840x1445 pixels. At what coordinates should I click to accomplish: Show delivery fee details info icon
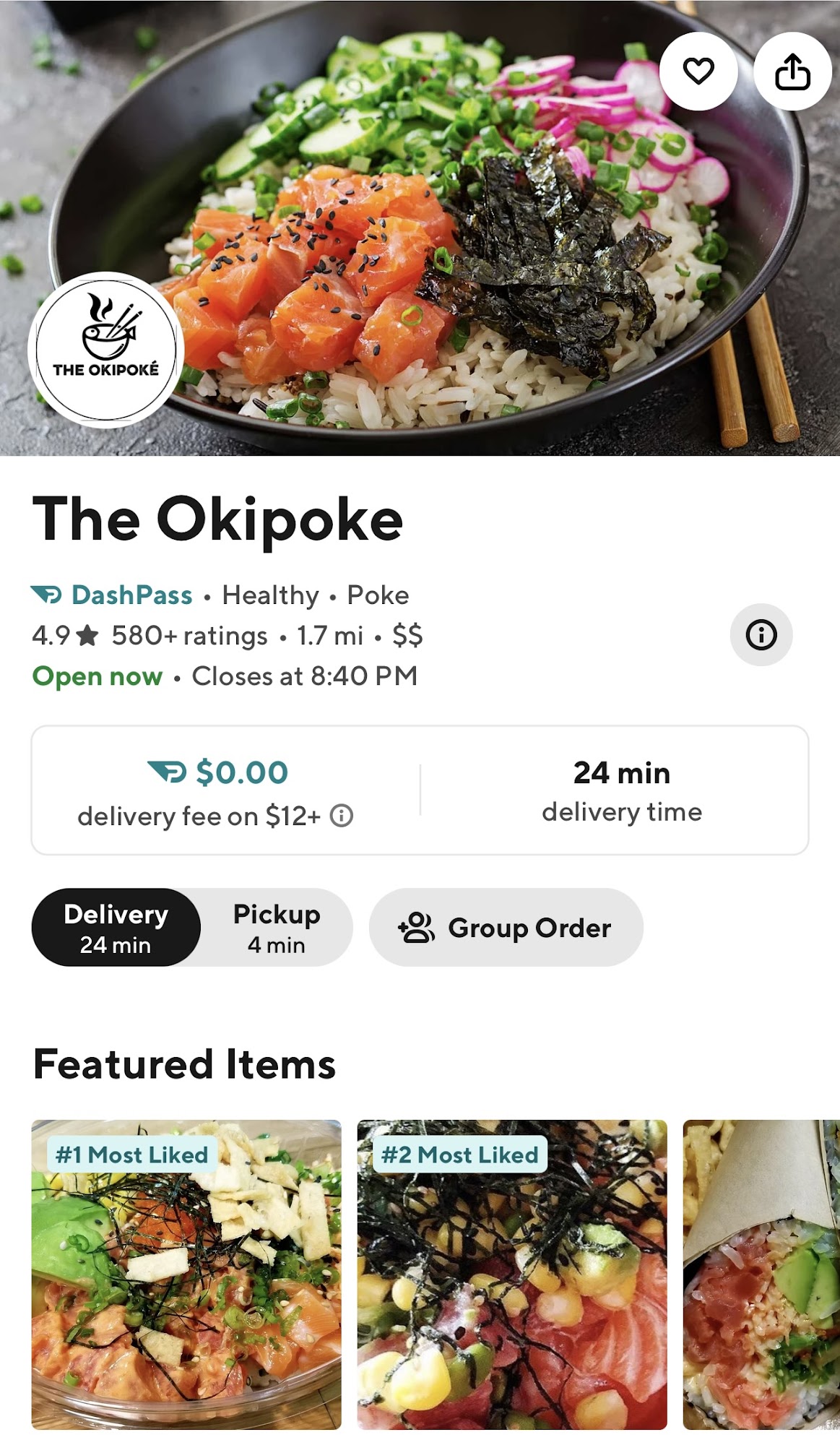[x=342, y=816]
